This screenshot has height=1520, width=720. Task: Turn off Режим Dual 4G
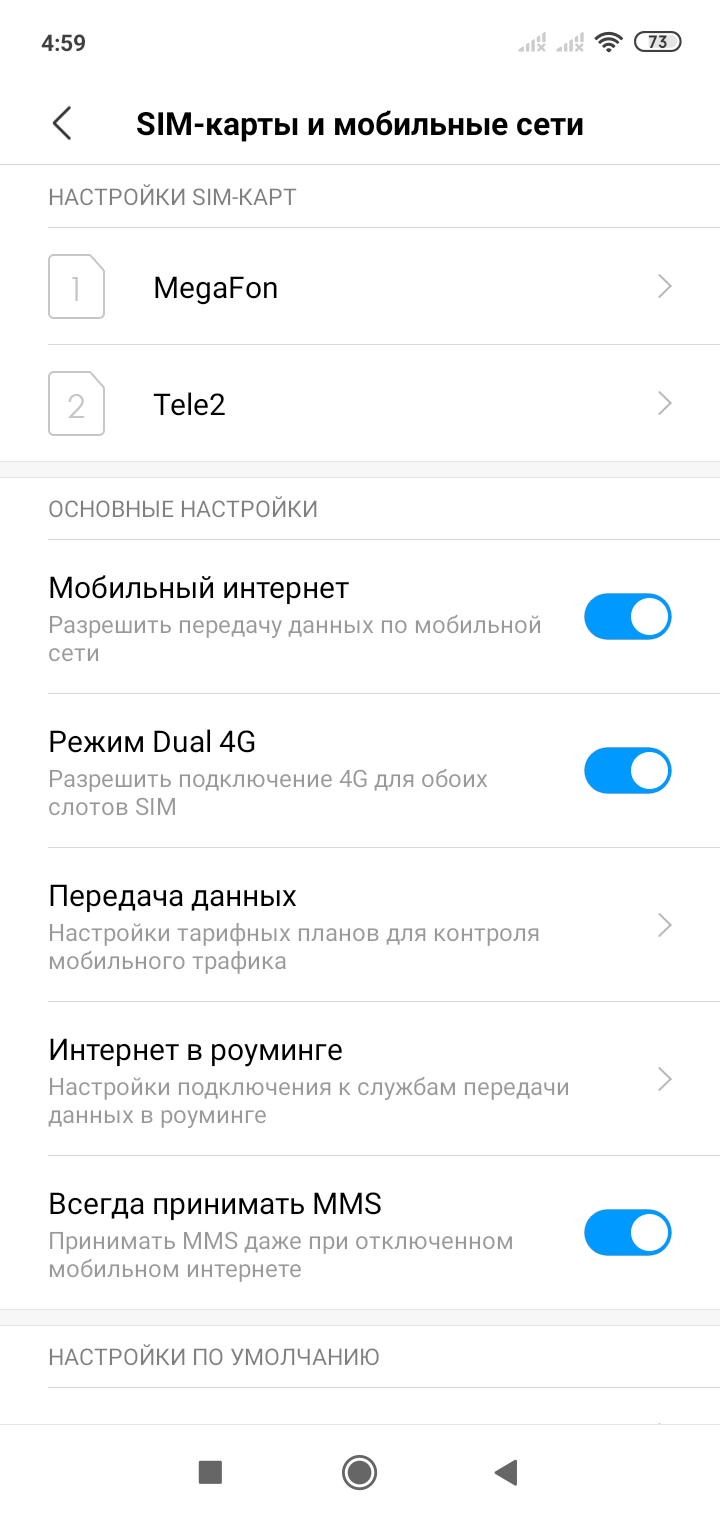[627, 771]
